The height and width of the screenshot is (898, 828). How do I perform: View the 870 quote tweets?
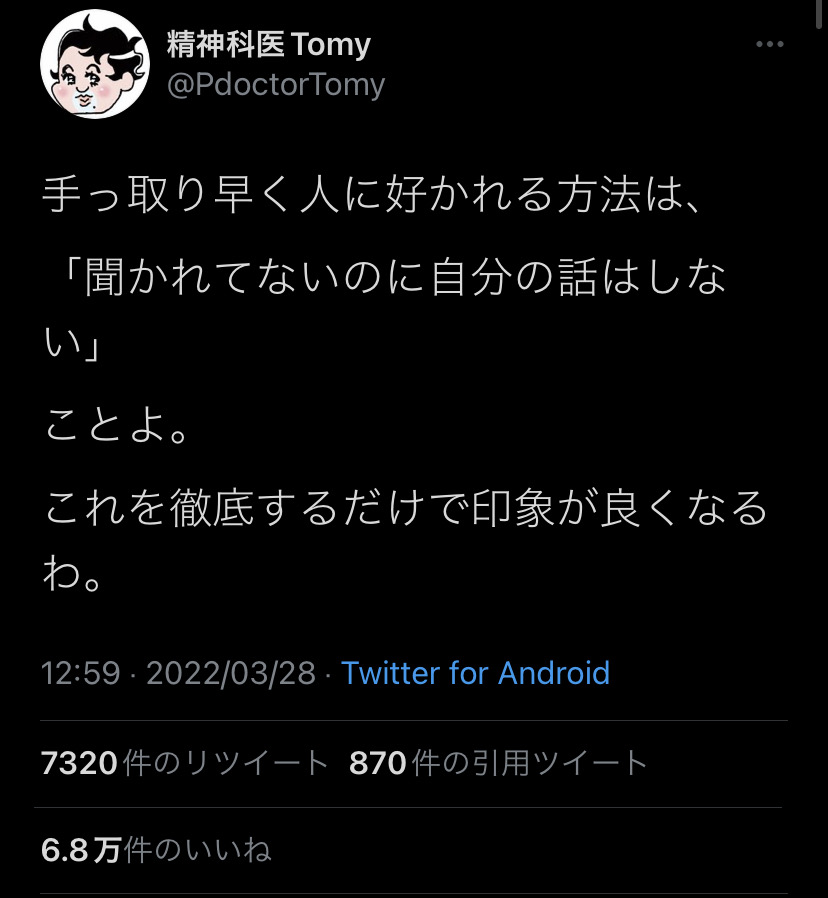pyautogui.click(x=498, y=764)
